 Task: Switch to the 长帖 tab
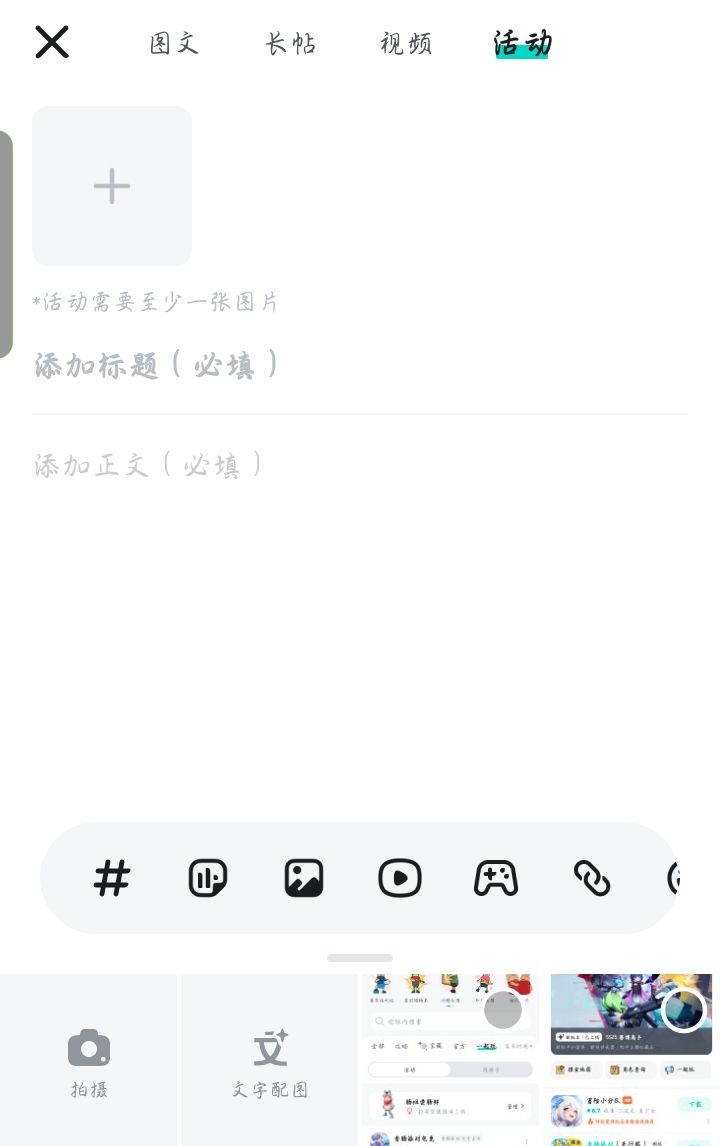click(x=290, y=43)
